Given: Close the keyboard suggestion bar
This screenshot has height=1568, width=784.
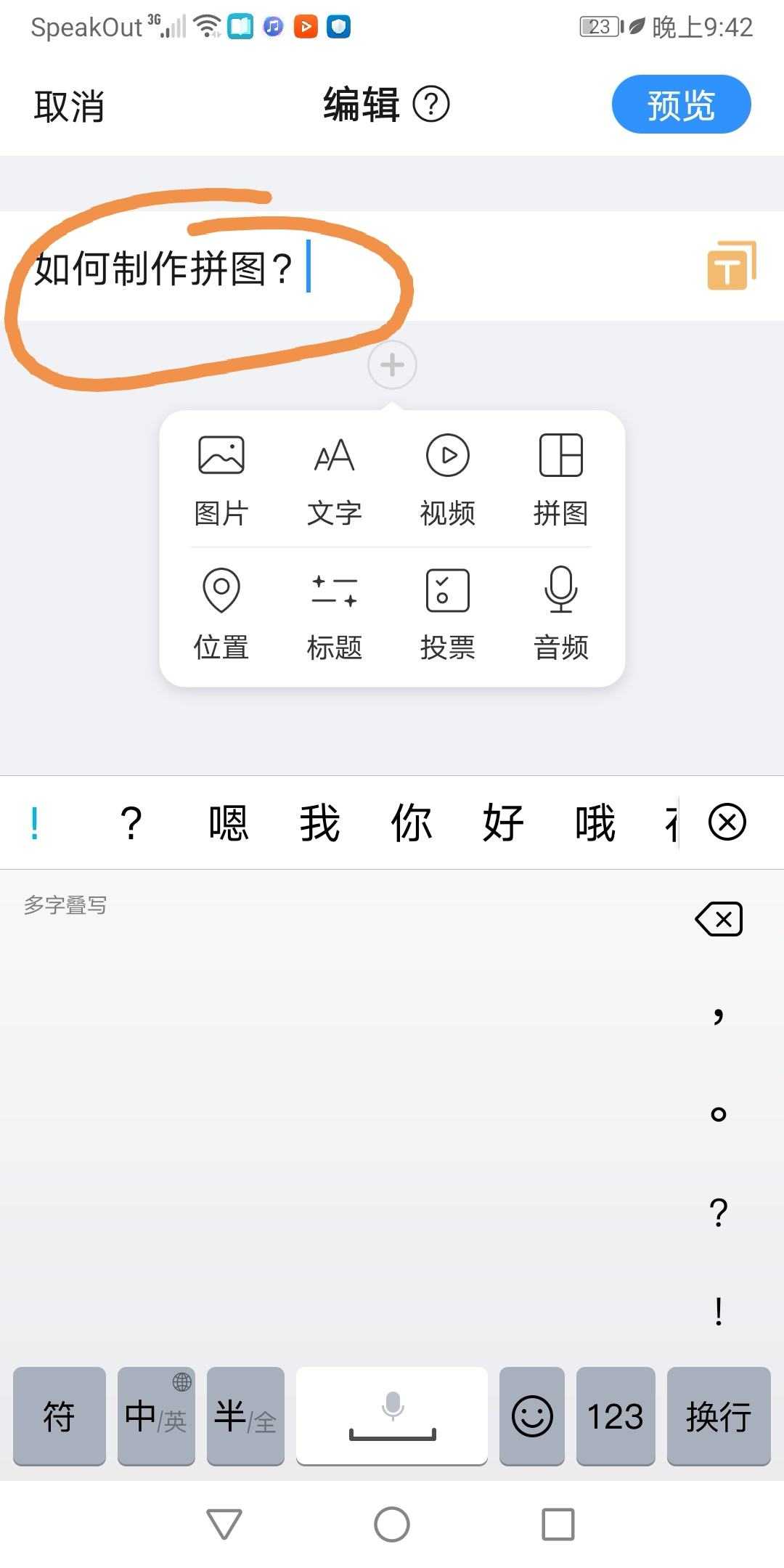Looking at the screenshot, I should click(x=727, y=822).
